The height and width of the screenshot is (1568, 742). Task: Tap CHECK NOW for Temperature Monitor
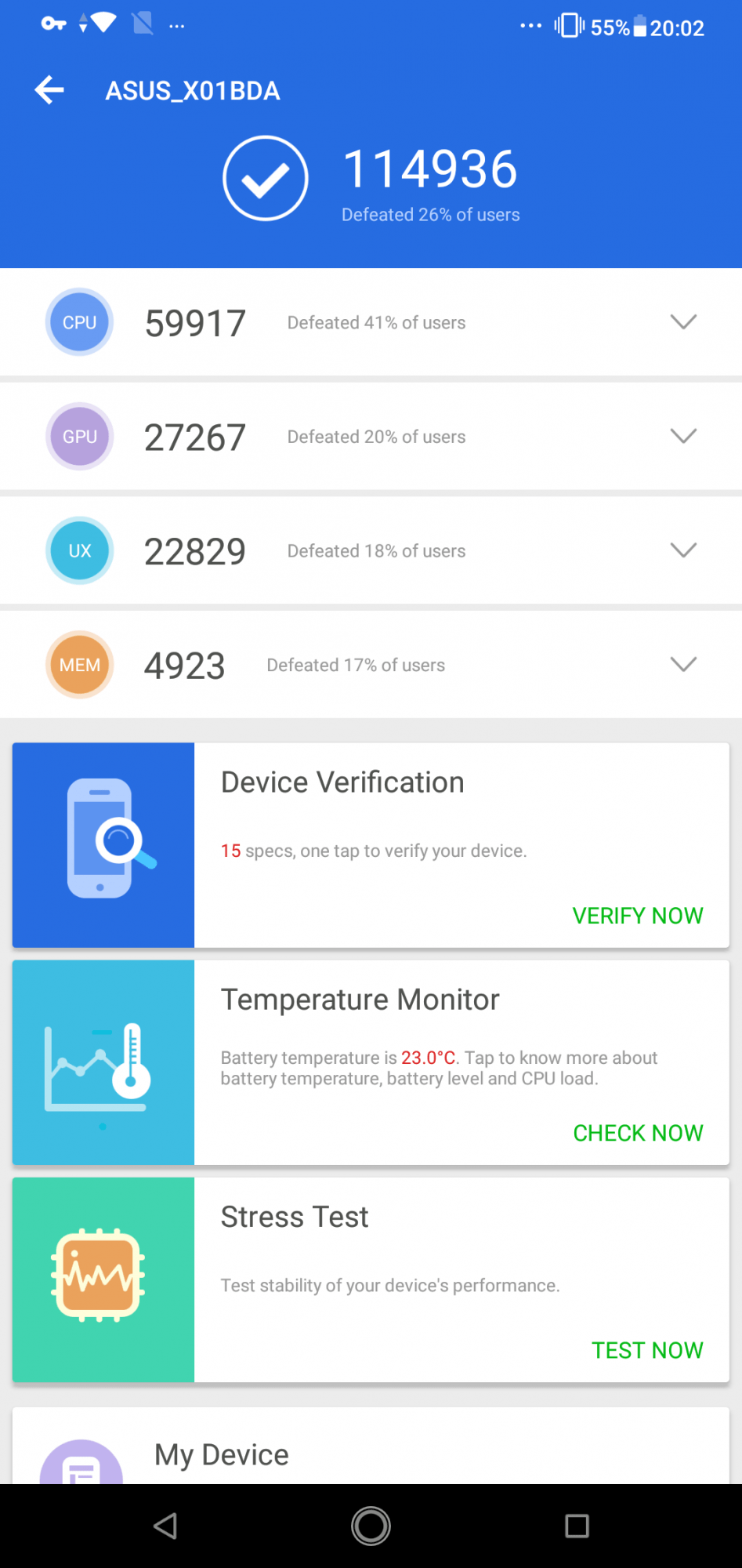[x=638, y=1133]
